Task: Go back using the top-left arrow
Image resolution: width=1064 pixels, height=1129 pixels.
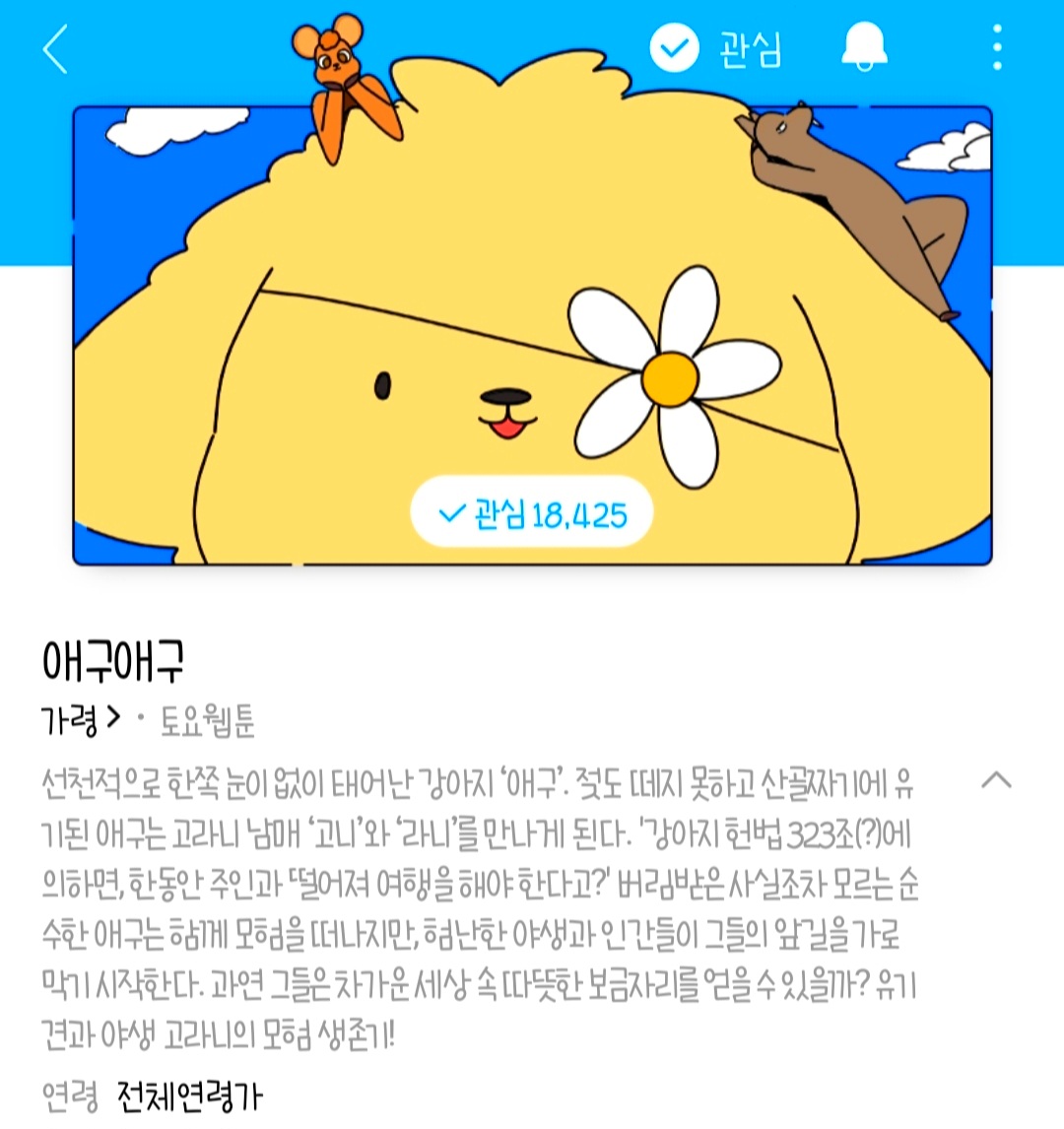Action: [56, 49]
